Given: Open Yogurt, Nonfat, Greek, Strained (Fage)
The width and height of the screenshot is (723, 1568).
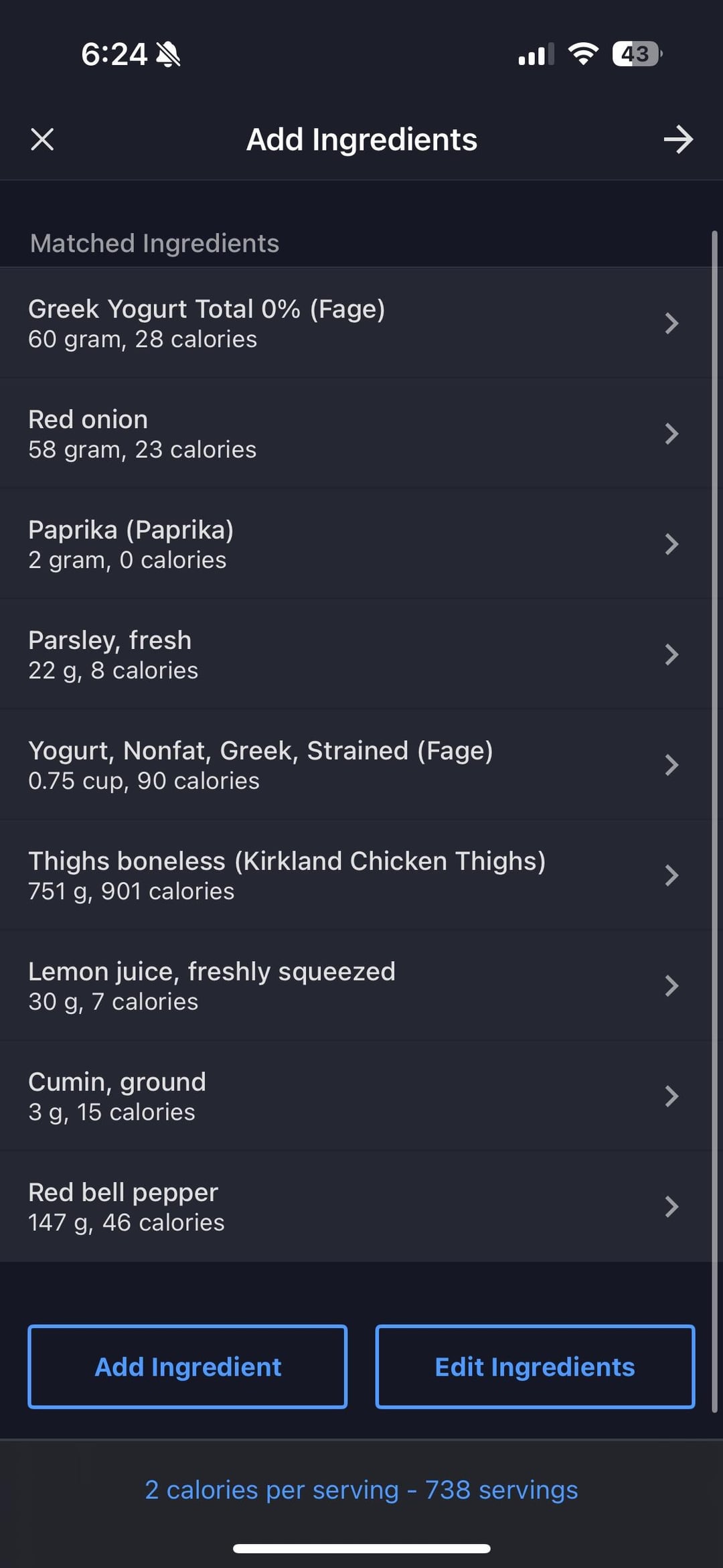Looking at the screenshot, I should click(355, 765).
